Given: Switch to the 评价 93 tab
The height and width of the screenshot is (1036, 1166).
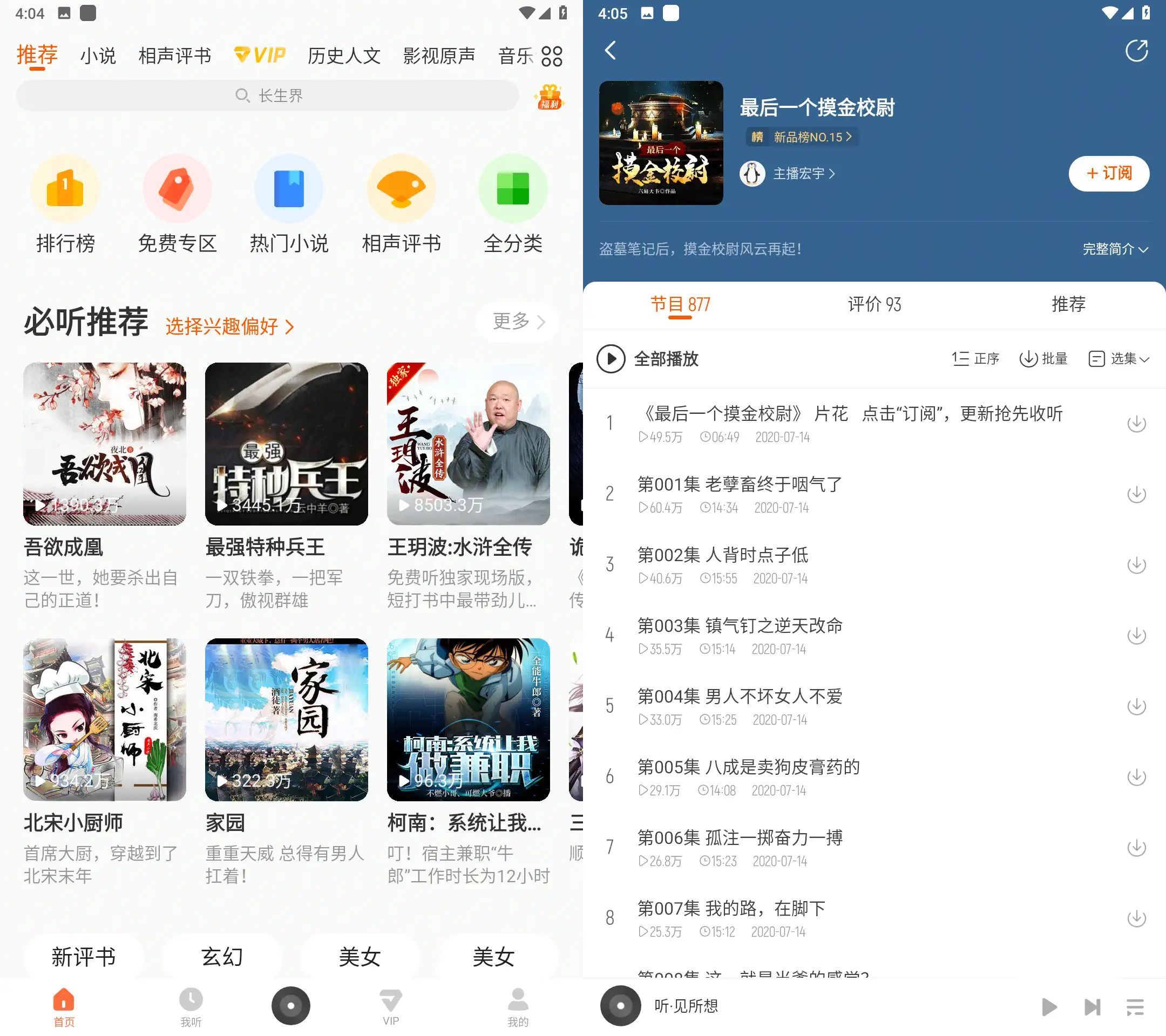Looking at the screenshot, I should pyautogui.click(x=874, y=304).
